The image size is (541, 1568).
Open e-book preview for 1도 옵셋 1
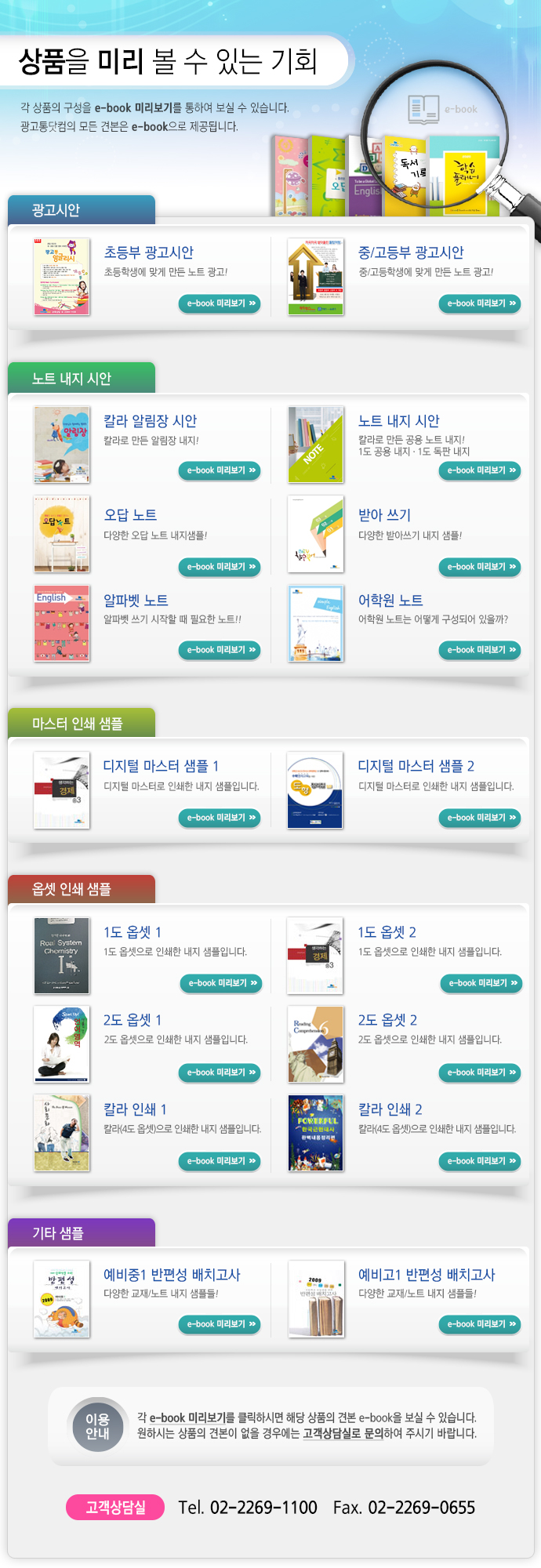point(221,983)
